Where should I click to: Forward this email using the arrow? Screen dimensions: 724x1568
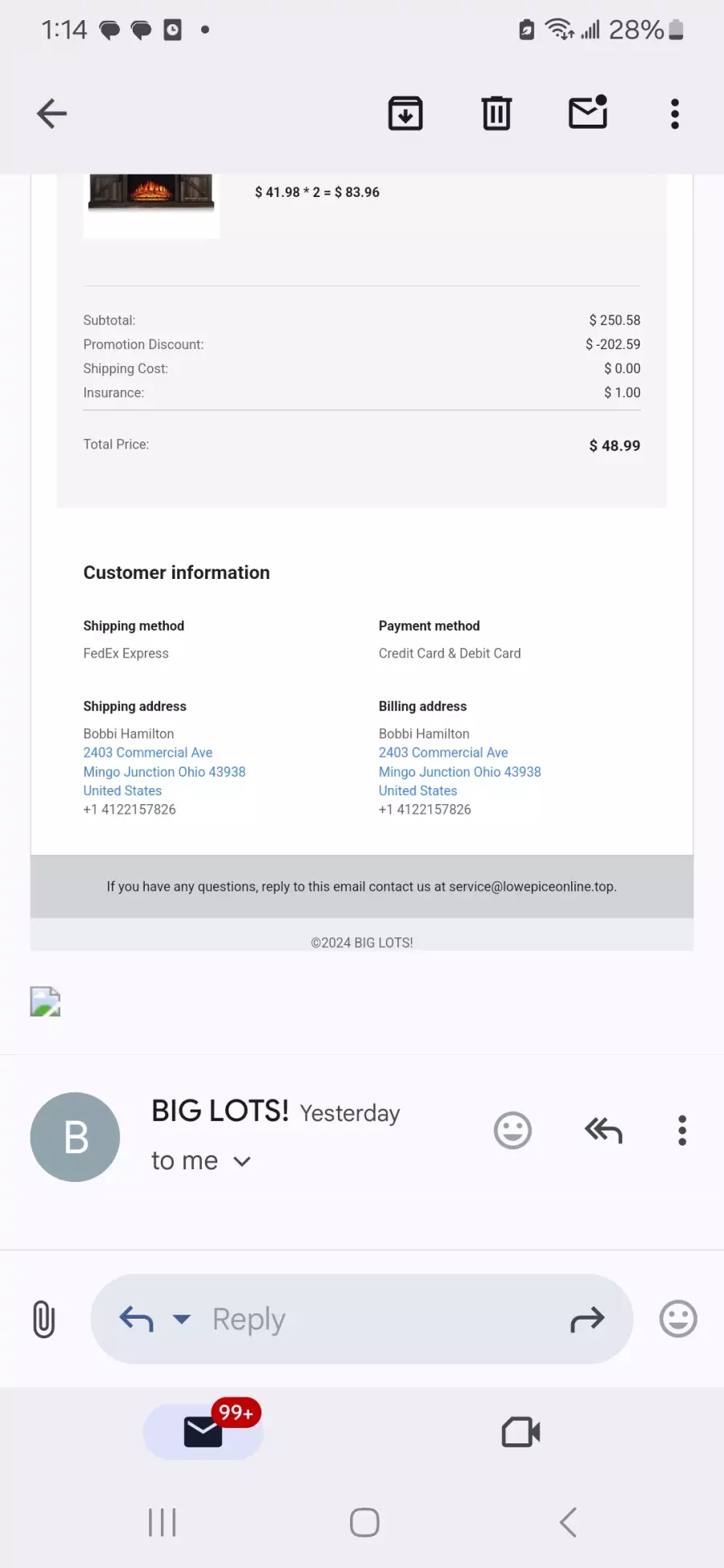[x=587, y=1319]
